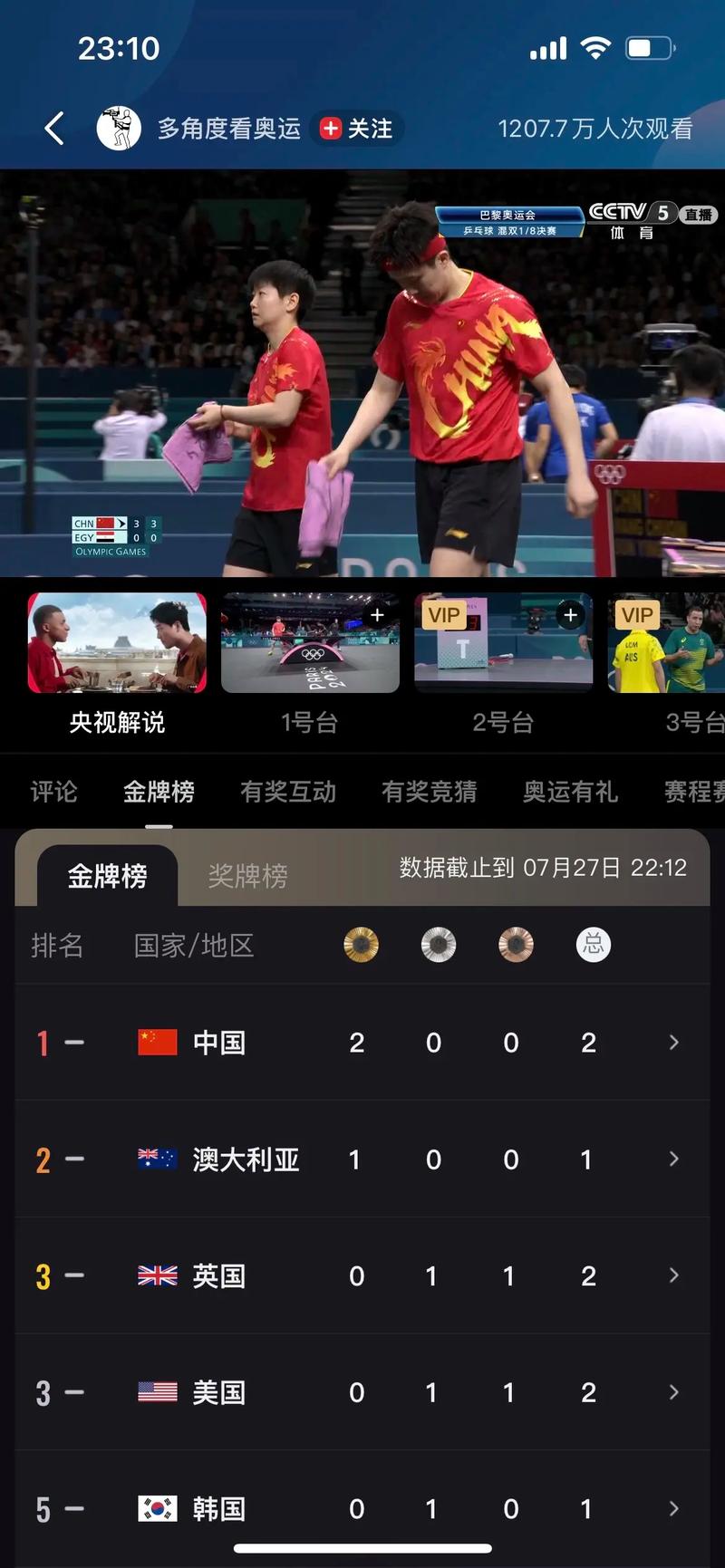Image resolution: width=725 pixels, height=1568 pixels.
Task: Open 中国 medal details row
Action: click(362, 1043)
